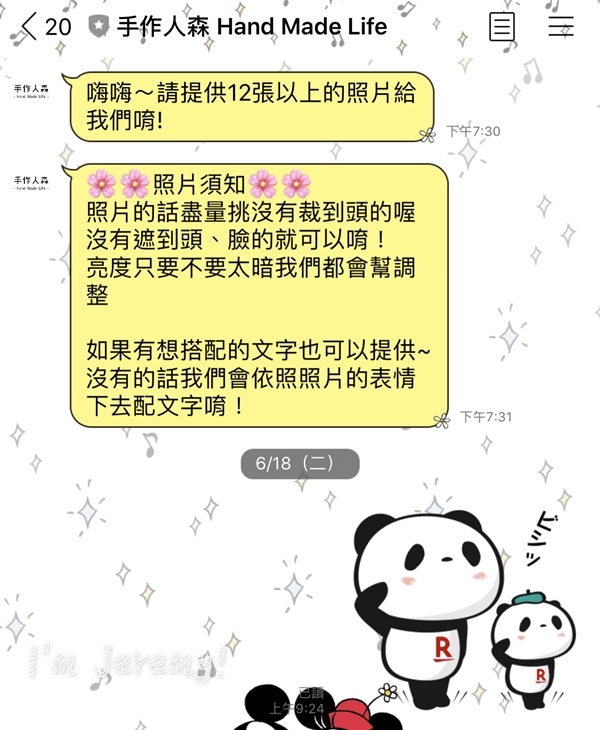Open the notes icon in header
600x730 pixels.
click(x=502, y=27)
